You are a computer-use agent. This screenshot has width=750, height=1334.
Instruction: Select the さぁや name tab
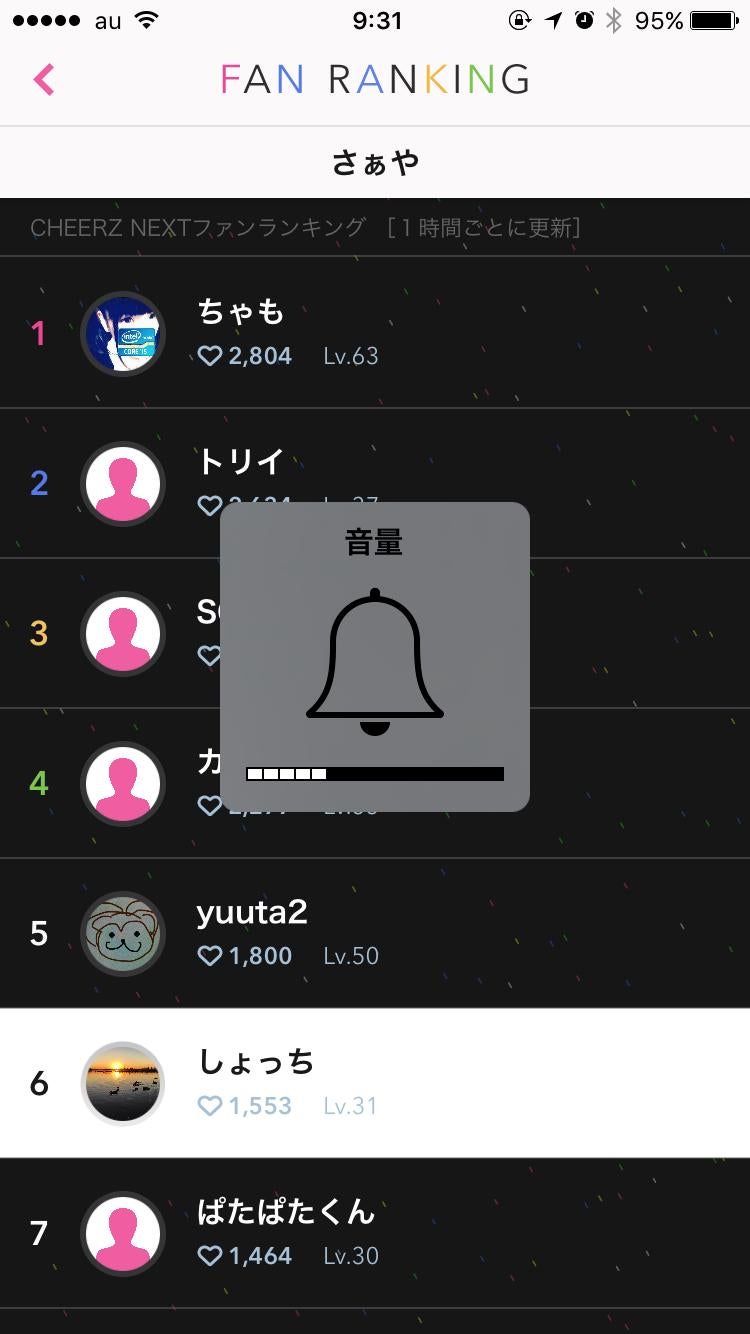tap(374, 161)
